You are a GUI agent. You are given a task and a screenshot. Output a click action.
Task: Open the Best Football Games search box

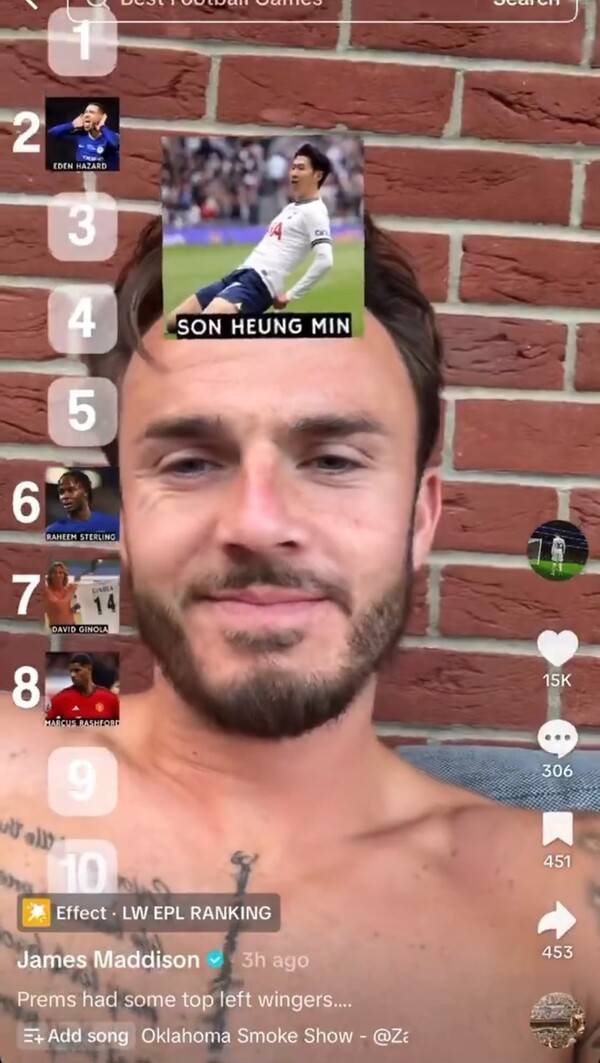coord(270,5)
